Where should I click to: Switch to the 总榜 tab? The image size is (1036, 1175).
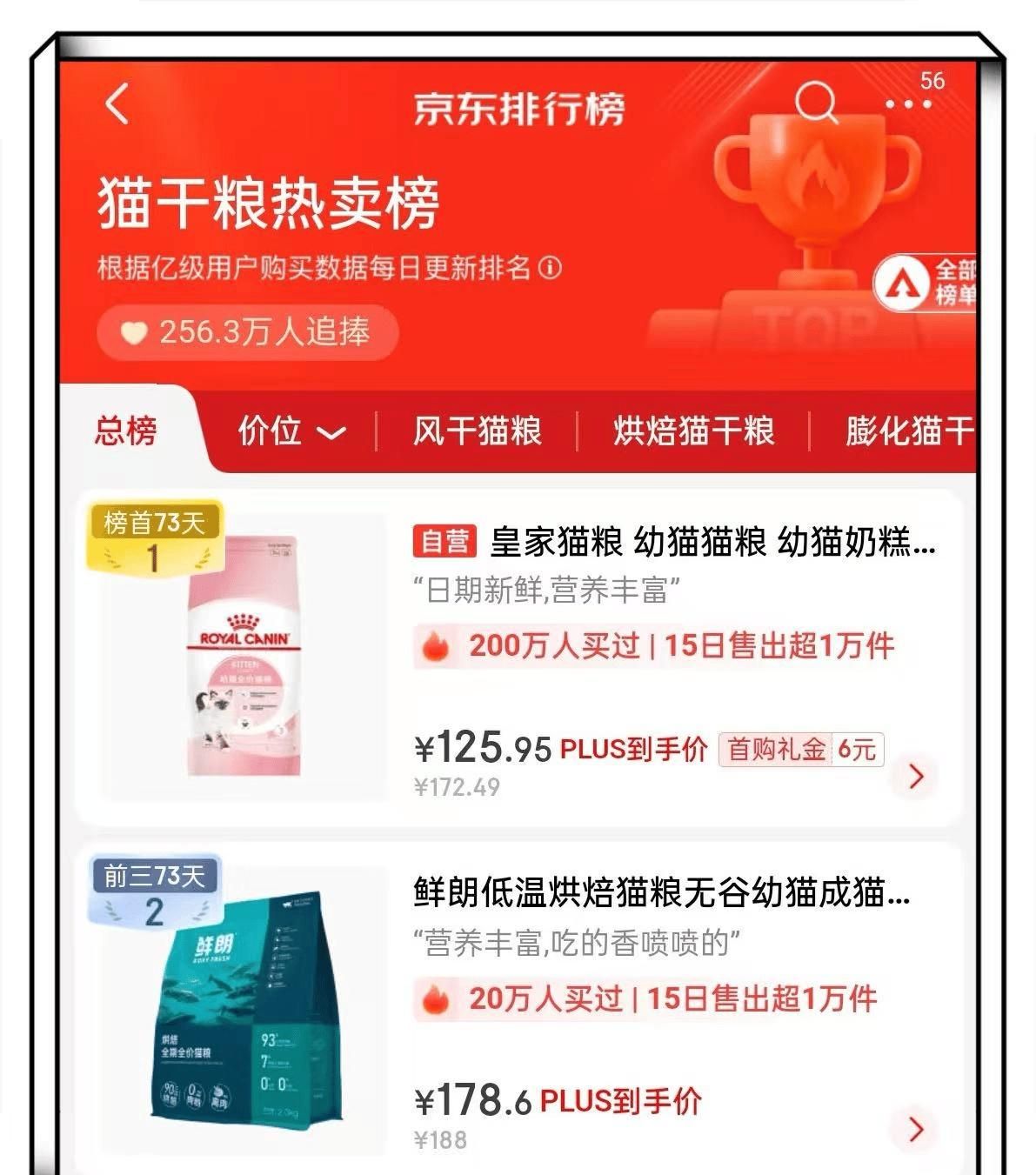pyautogui.click(x=126, y=431)
